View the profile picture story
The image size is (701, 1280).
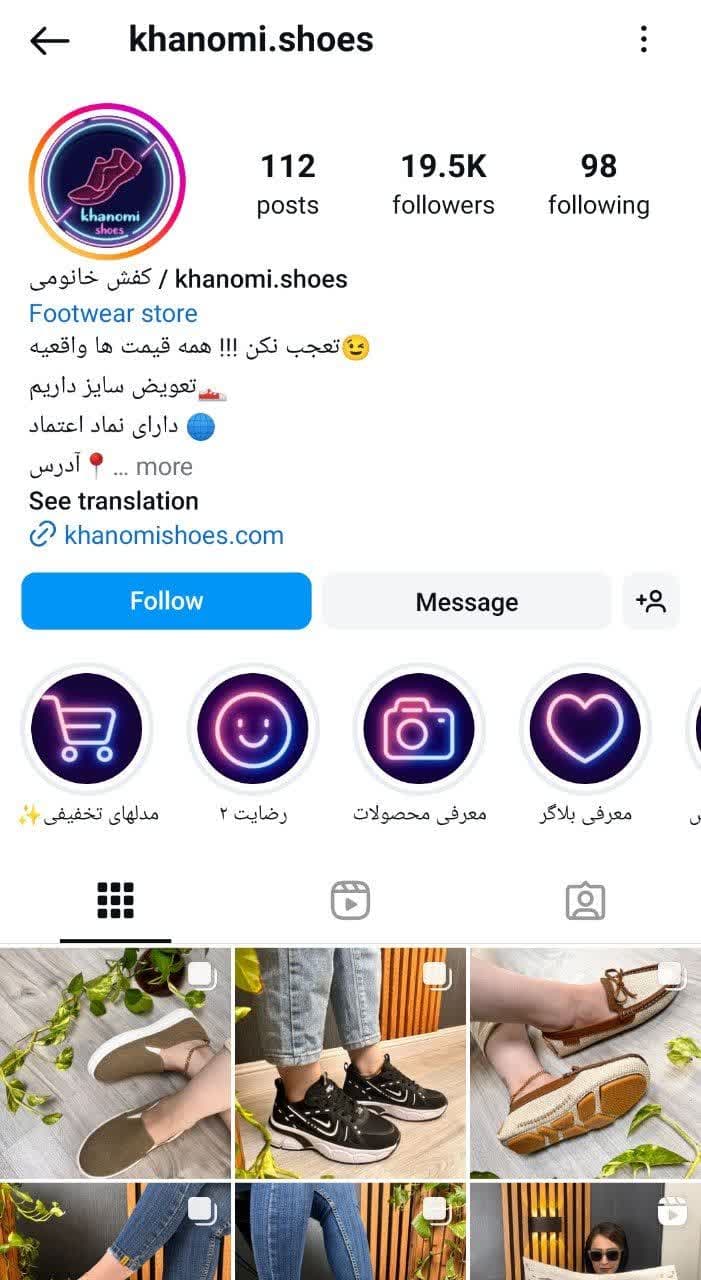(107, 182)
